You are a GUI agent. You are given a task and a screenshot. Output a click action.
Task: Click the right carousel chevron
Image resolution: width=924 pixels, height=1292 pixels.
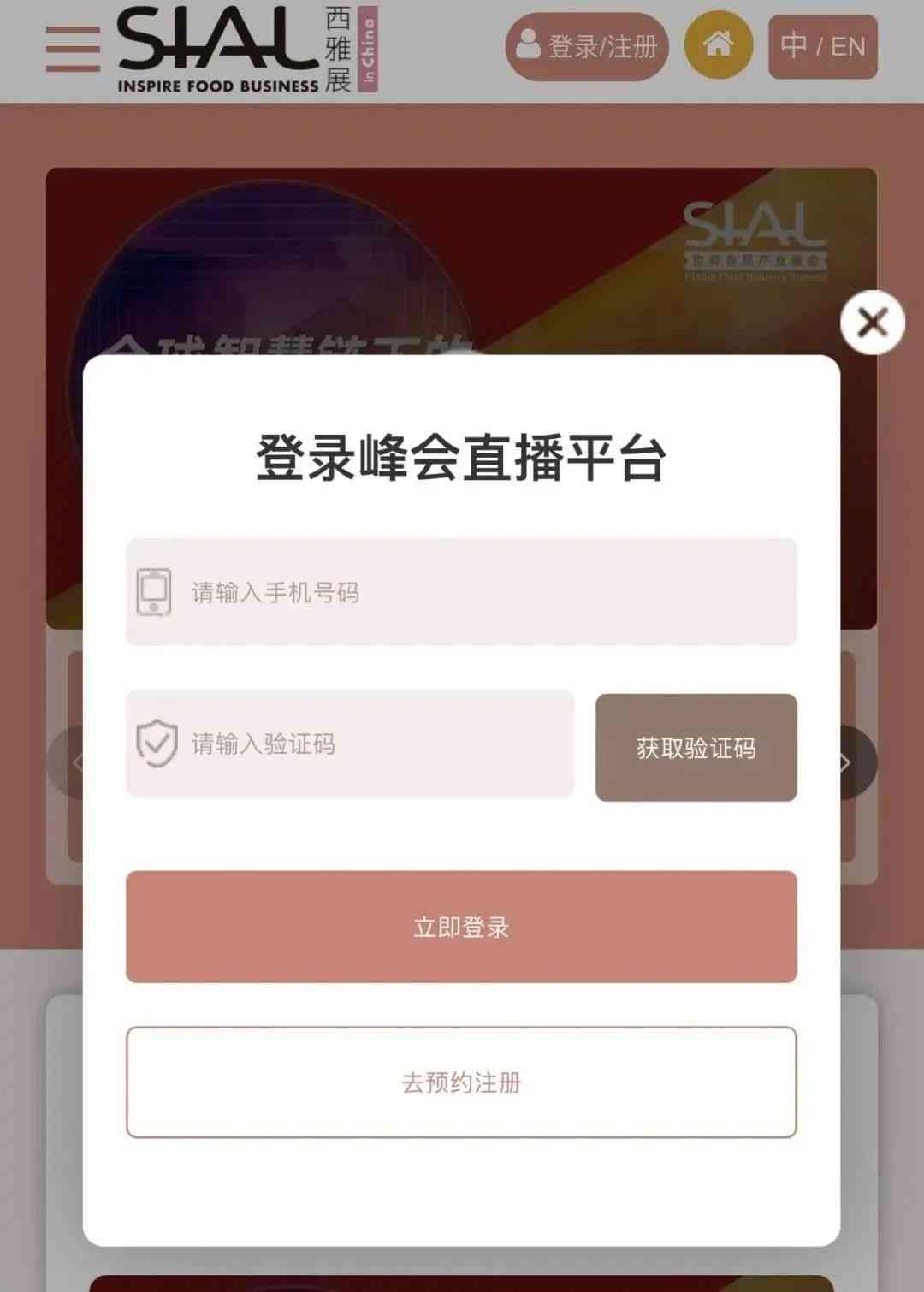pos(844,762)
